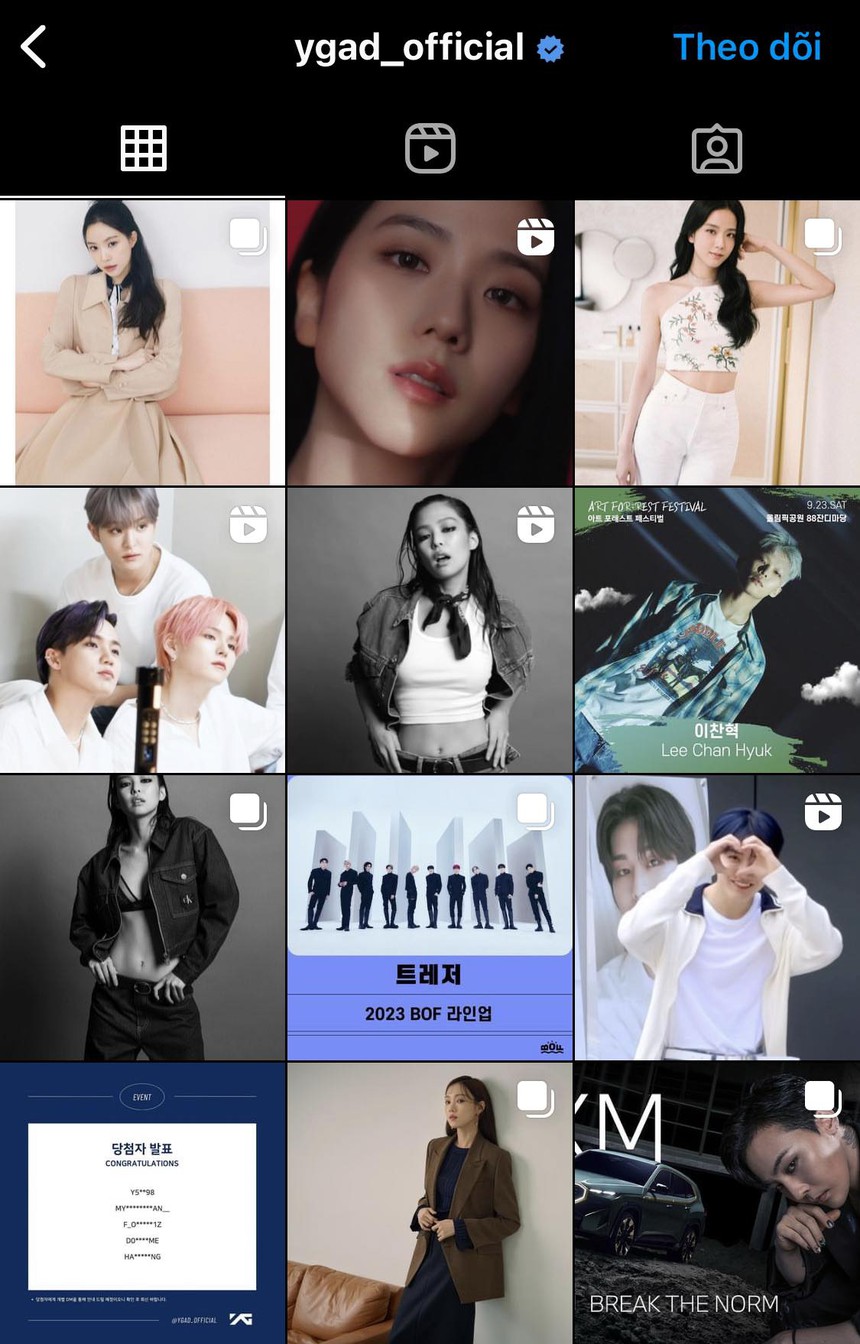Open the Reels tab
This screenshot has height=1344, width=860.
pyautogui.click(x=430, y=146)
